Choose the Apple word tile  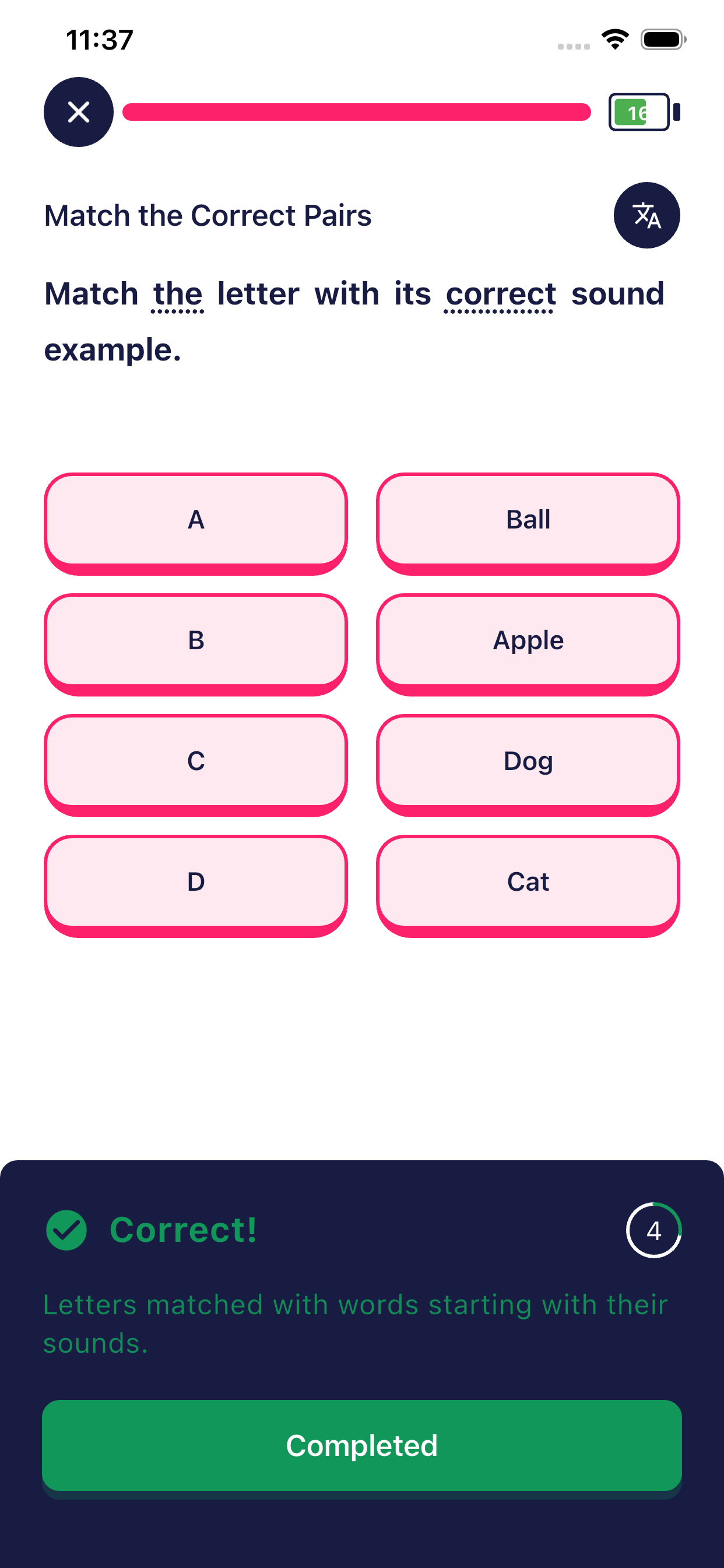(x=528, y=640)
